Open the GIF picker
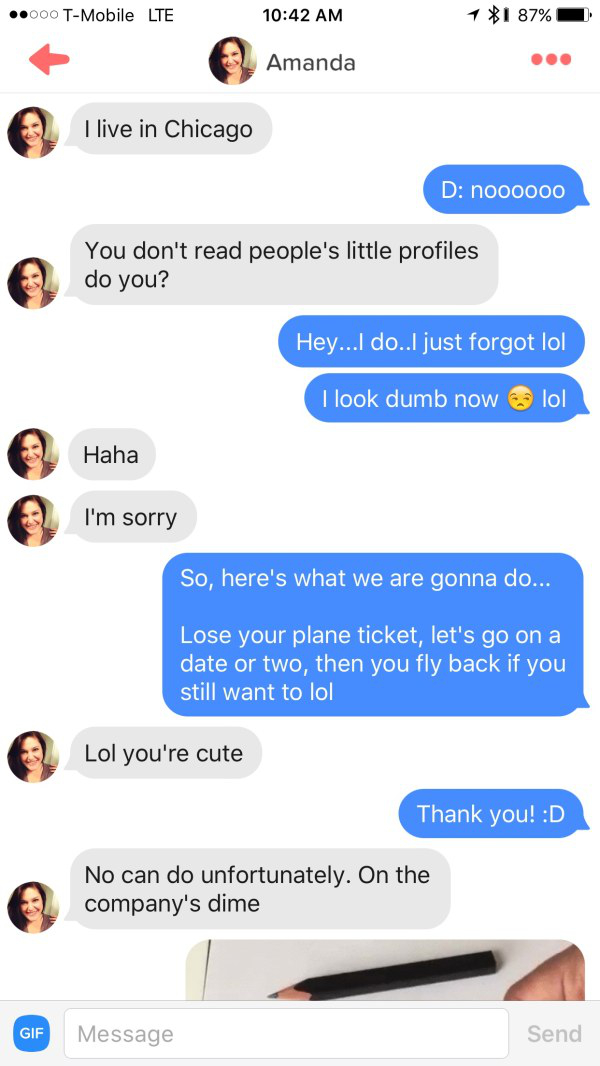600x1066 pixels. pos(30,1033)
